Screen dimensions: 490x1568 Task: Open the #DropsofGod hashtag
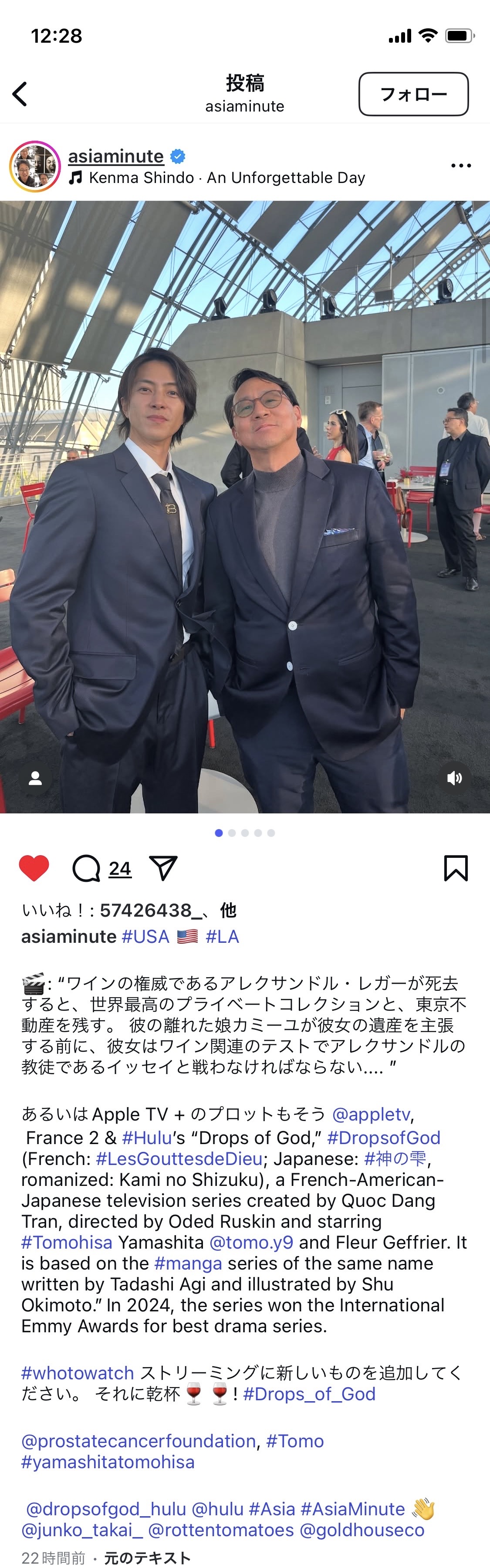pyautogui.click(x=383, y=1138)
